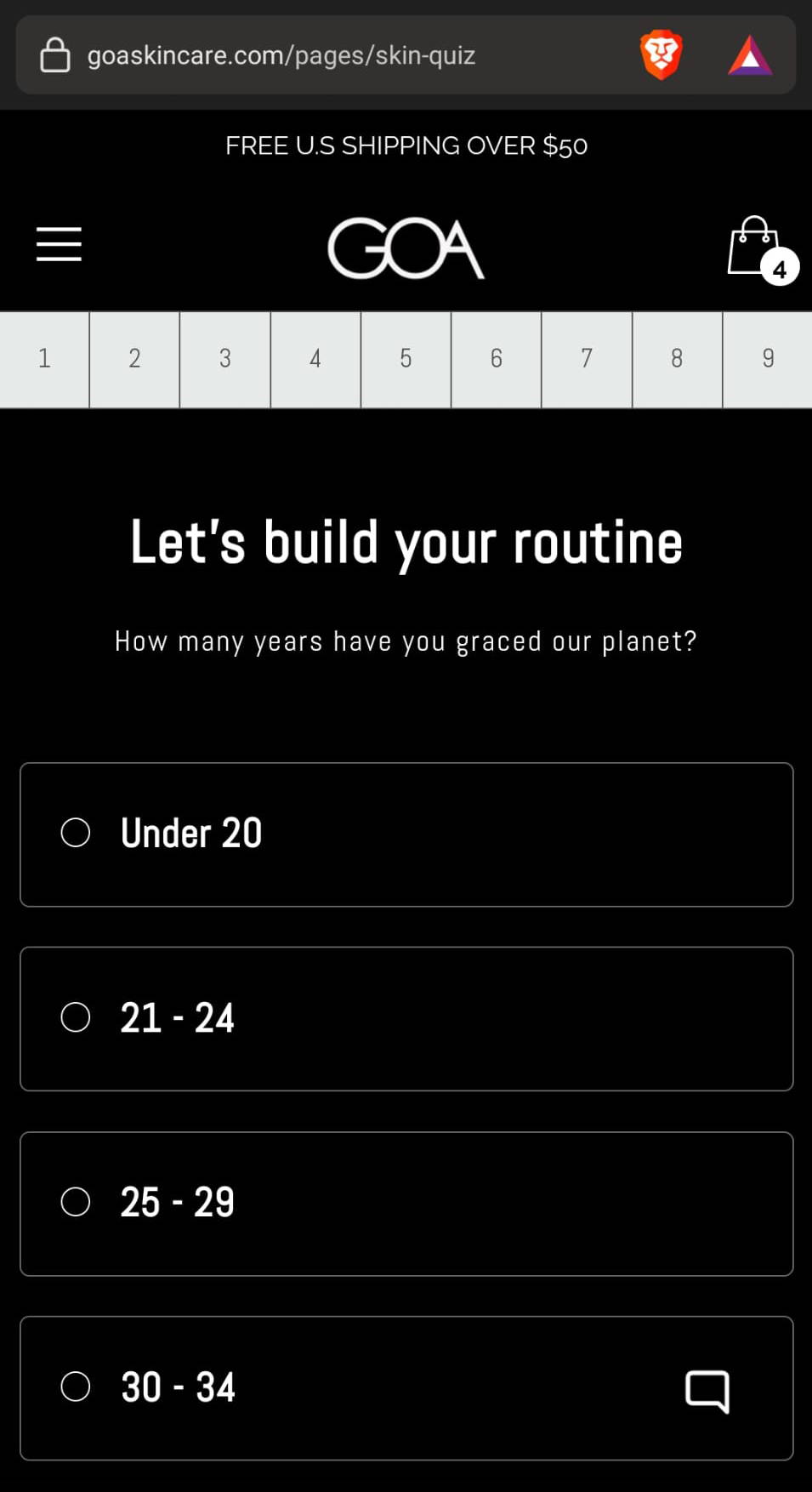Tap the browser address bar

pyautogui.click(x=323, y=55)
